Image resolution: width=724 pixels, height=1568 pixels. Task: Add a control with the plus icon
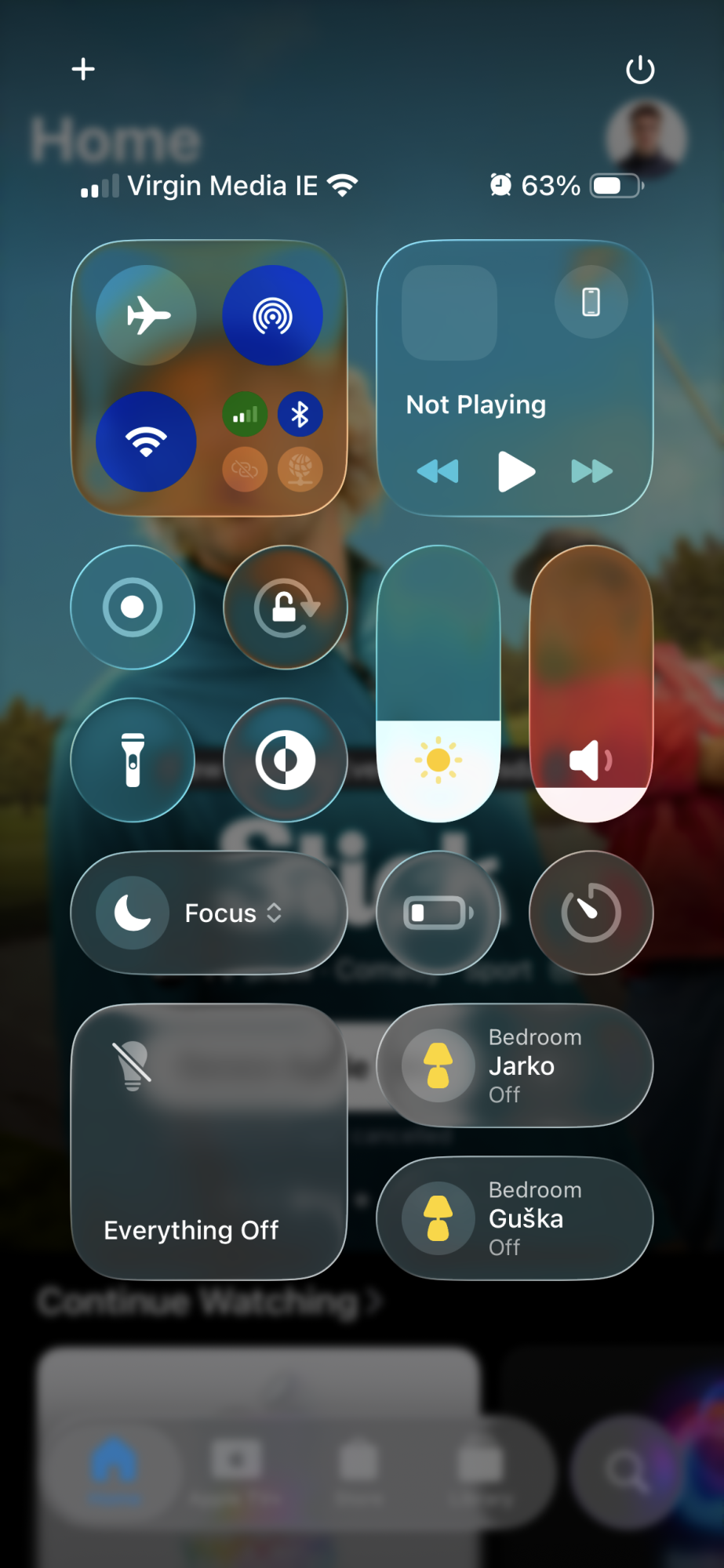(x=83, y=69)
